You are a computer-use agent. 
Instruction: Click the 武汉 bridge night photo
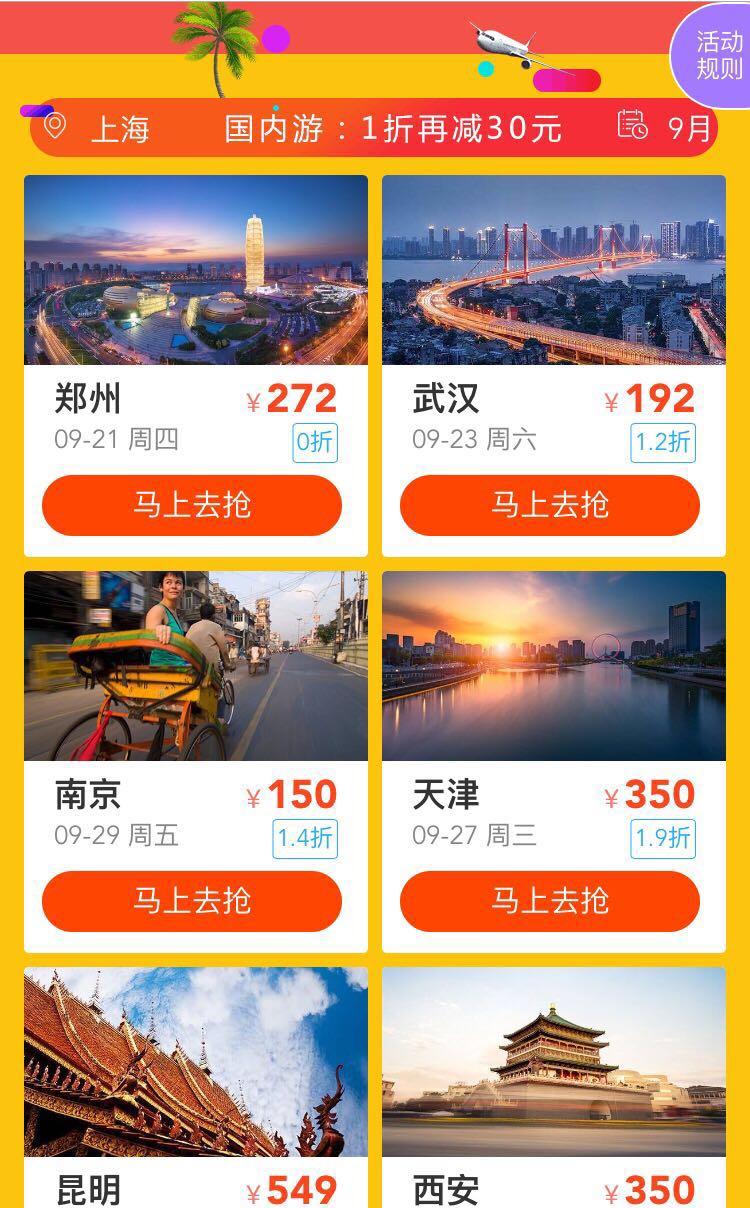pyautogui.click(x=551, y=272)
